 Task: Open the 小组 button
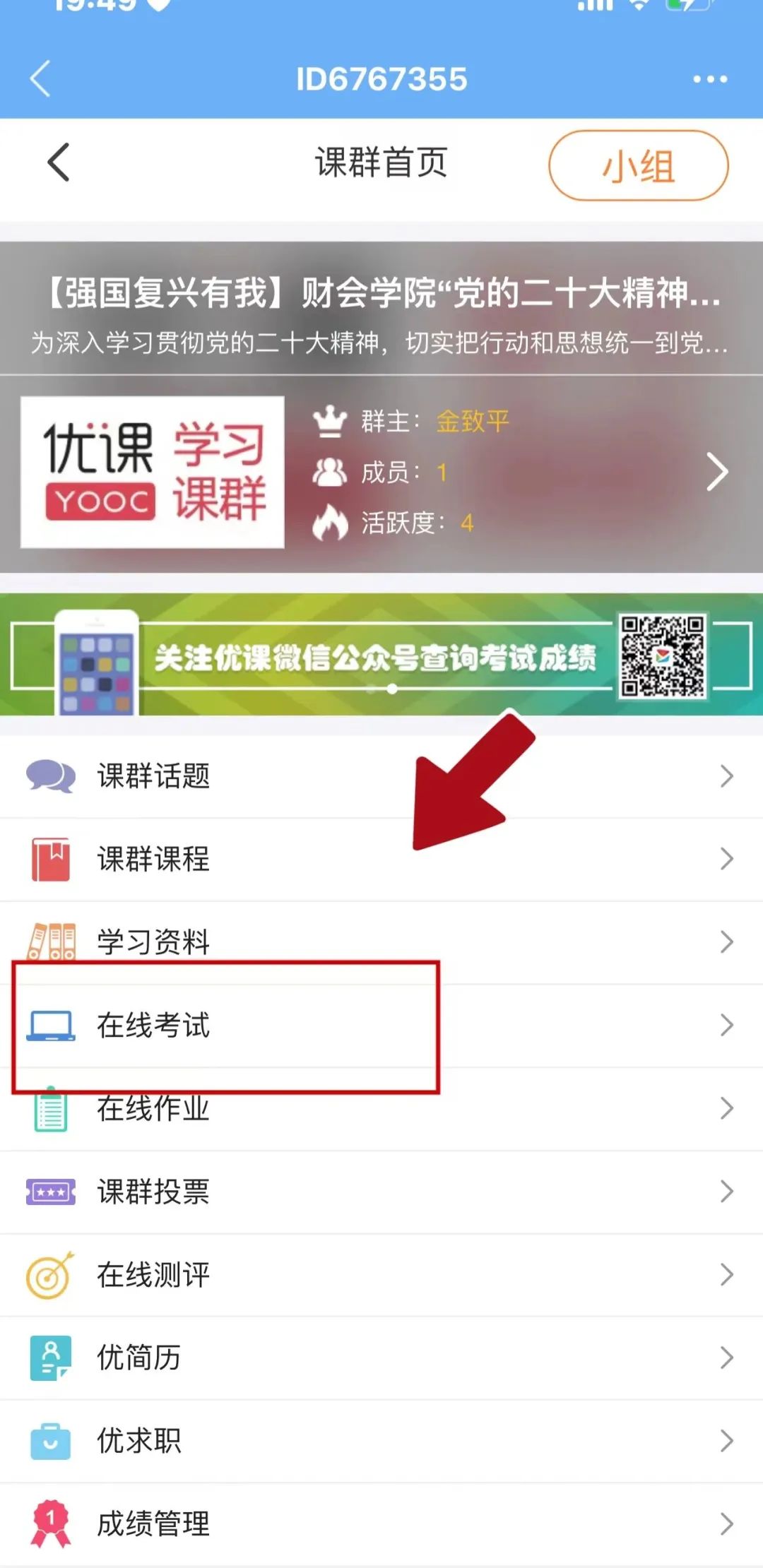pyautogui.click(x=638, y=166)
